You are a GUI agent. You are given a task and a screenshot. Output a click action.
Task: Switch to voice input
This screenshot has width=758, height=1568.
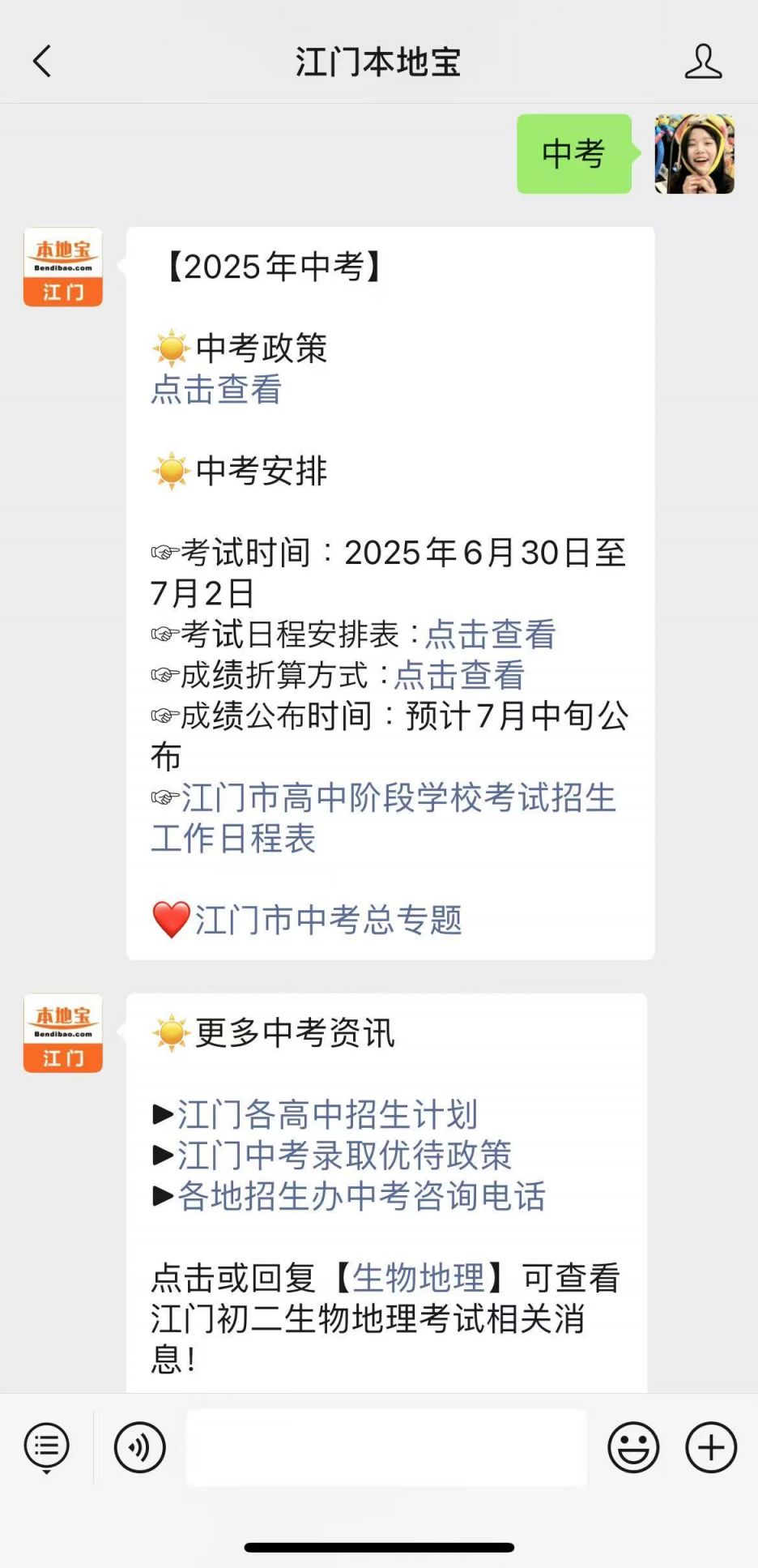point(140,1447)
